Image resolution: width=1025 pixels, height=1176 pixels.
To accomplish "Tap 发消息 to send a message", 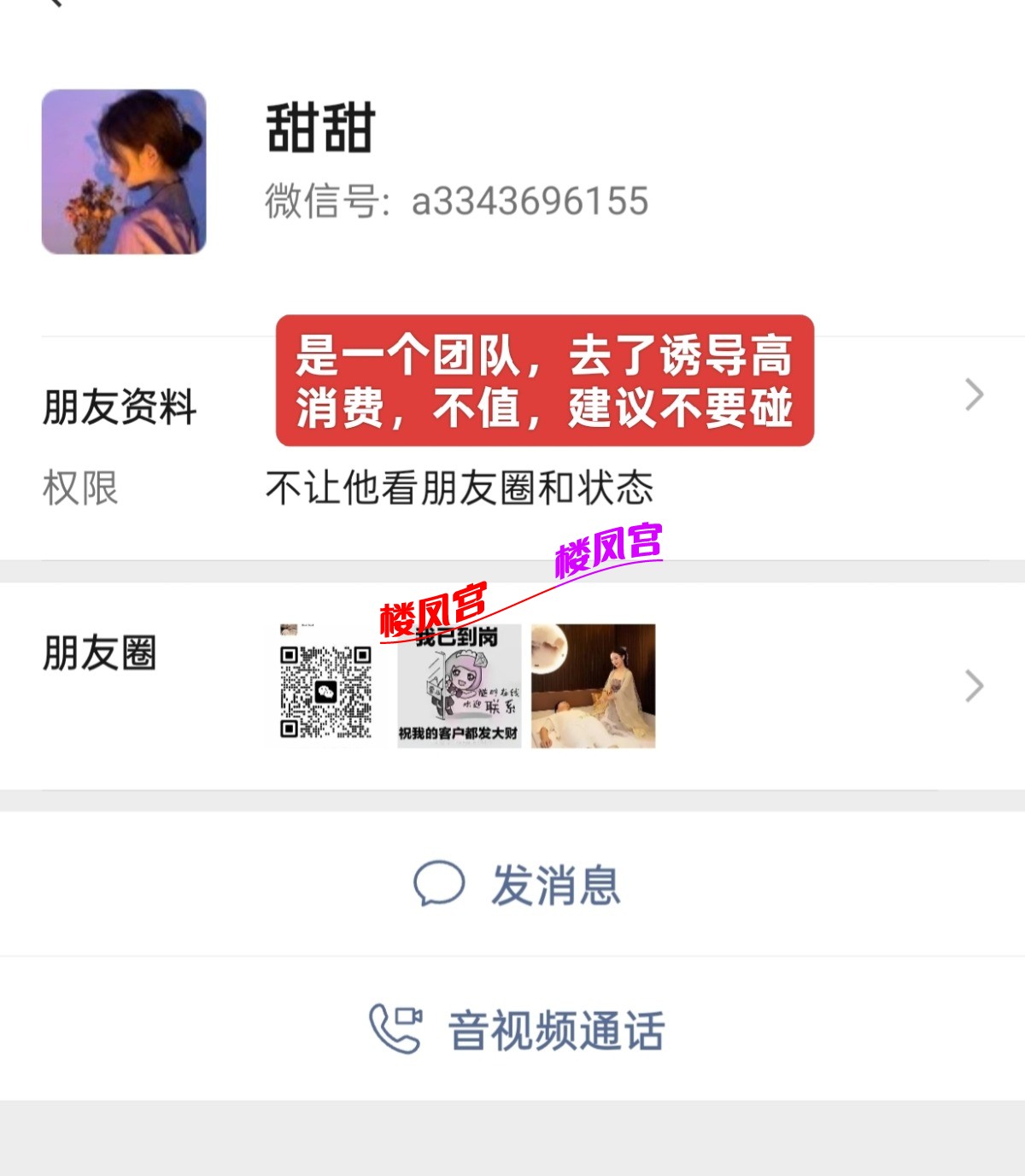I will pyautogui.click(x=516, y=885).
